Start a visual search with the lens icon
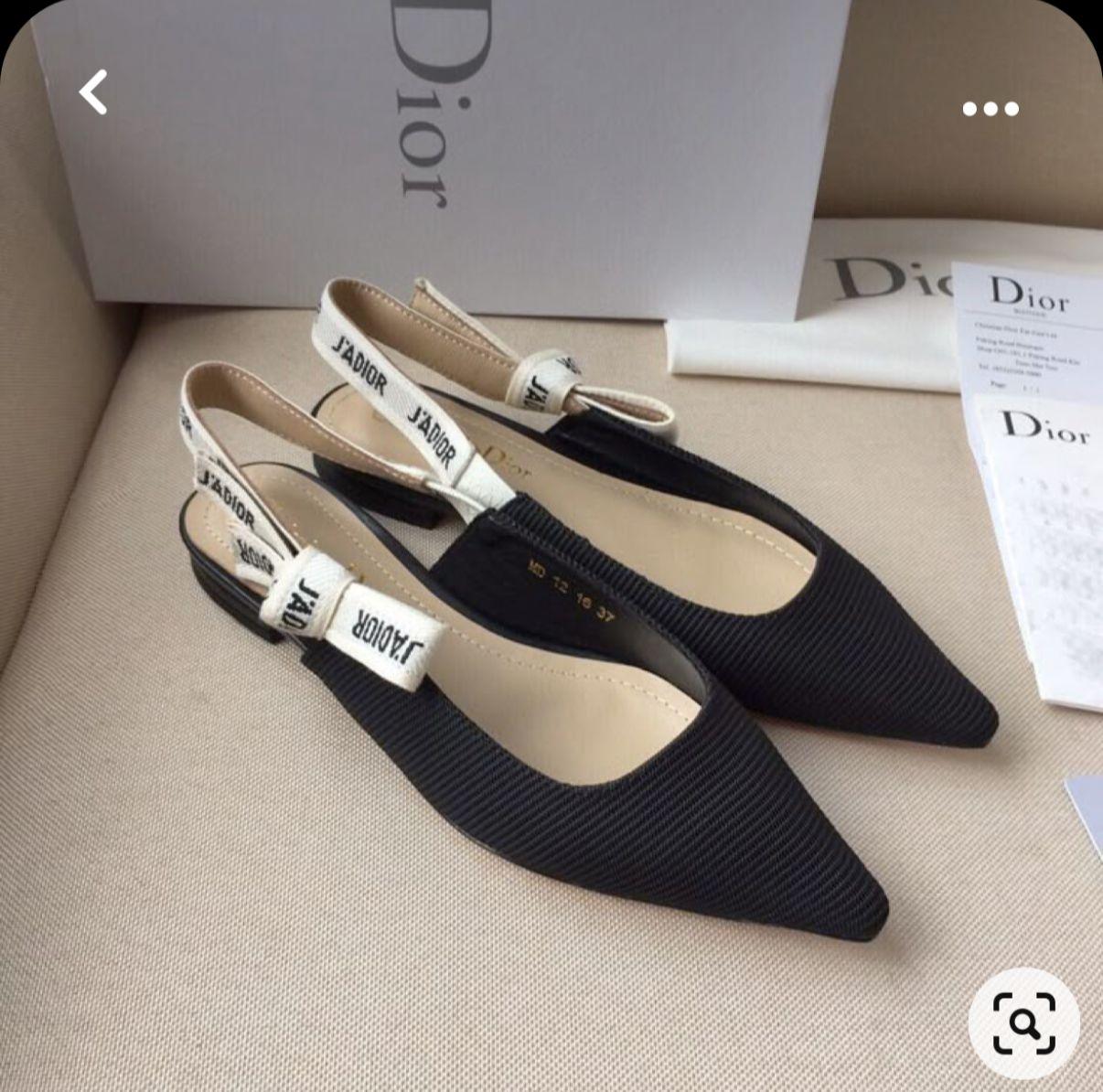The height and width of the screenshot is (1092, 1103). tap(1023, 1023)
